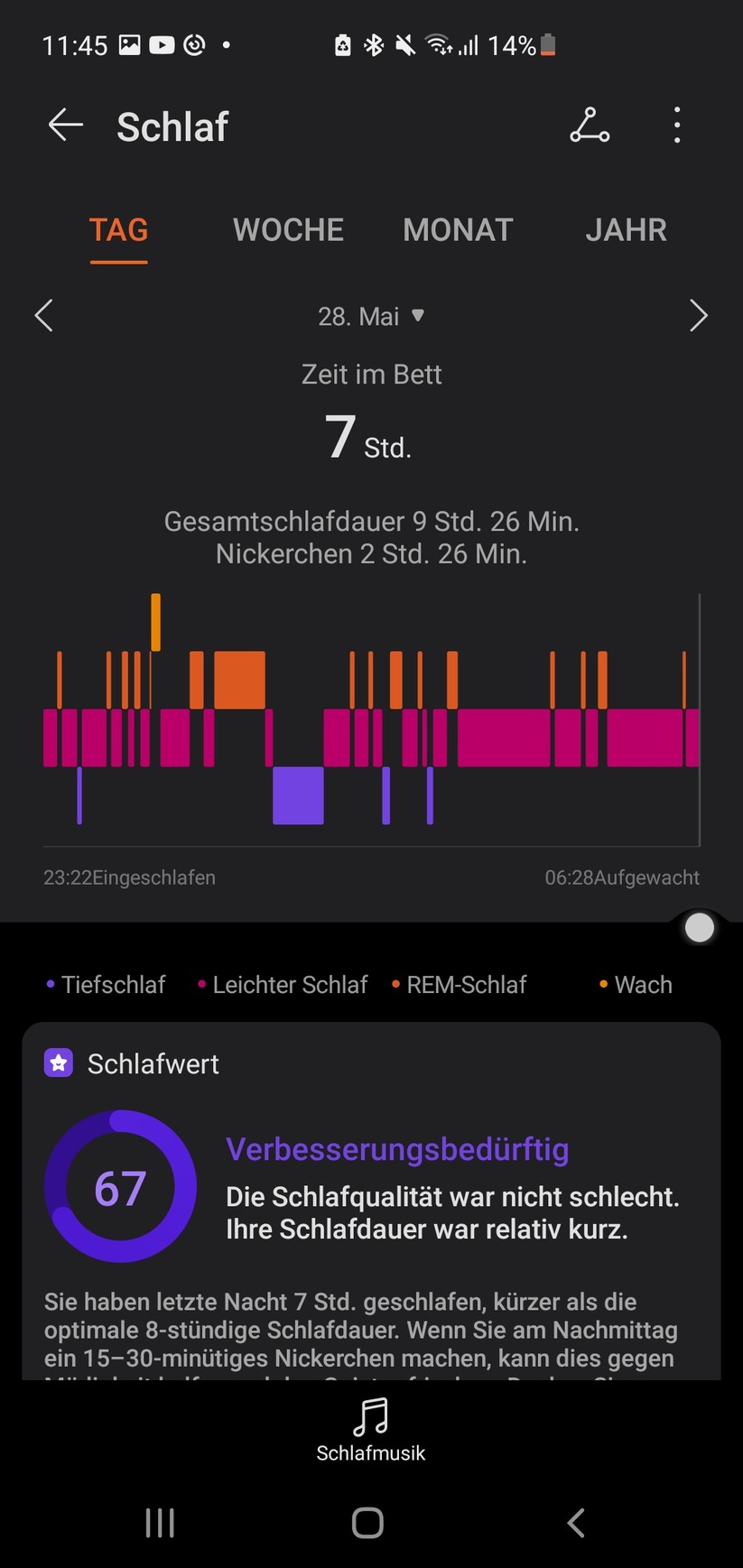
Task: Open the date picker for 28. Mai
Action: point(373,316)
